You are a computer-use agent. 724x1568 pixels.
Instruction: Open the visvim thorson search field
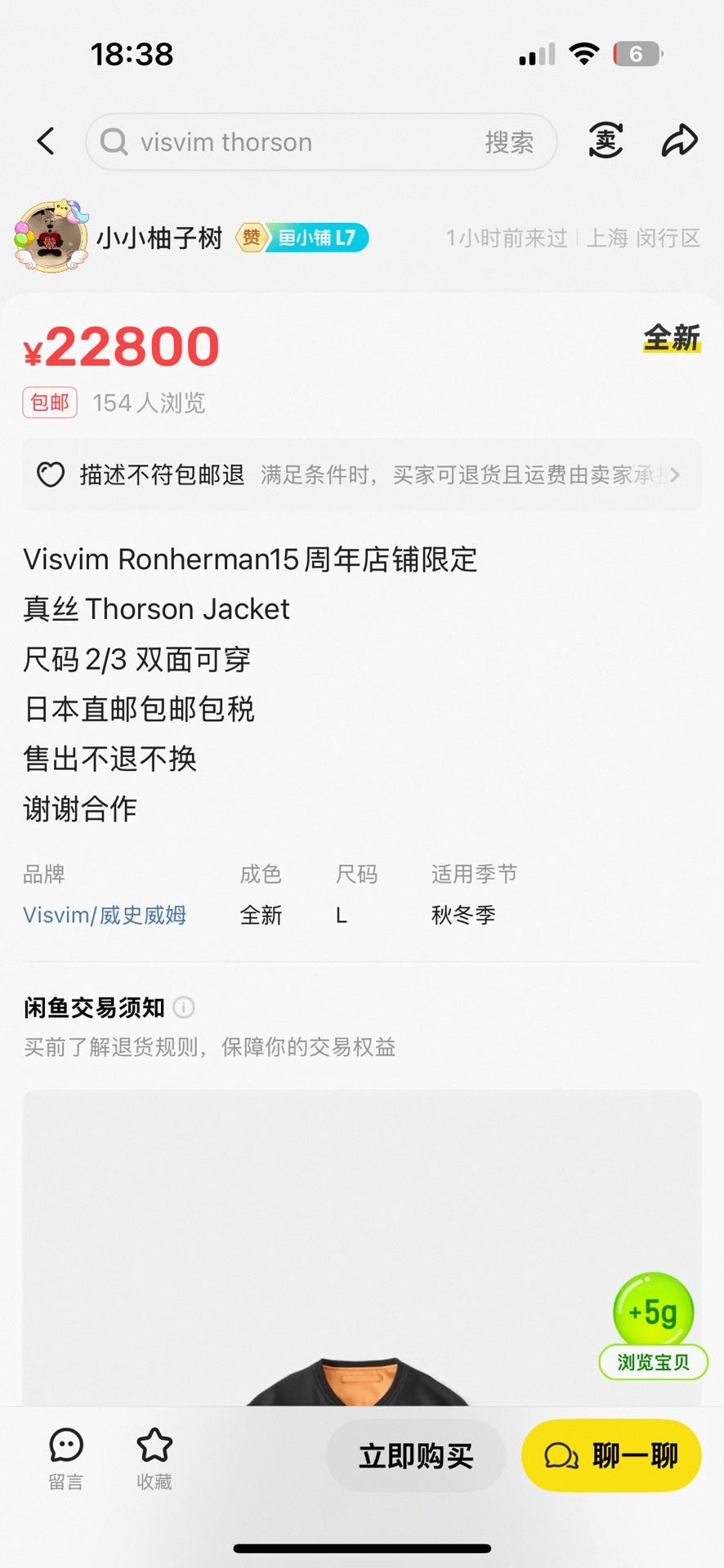(286, 142)
